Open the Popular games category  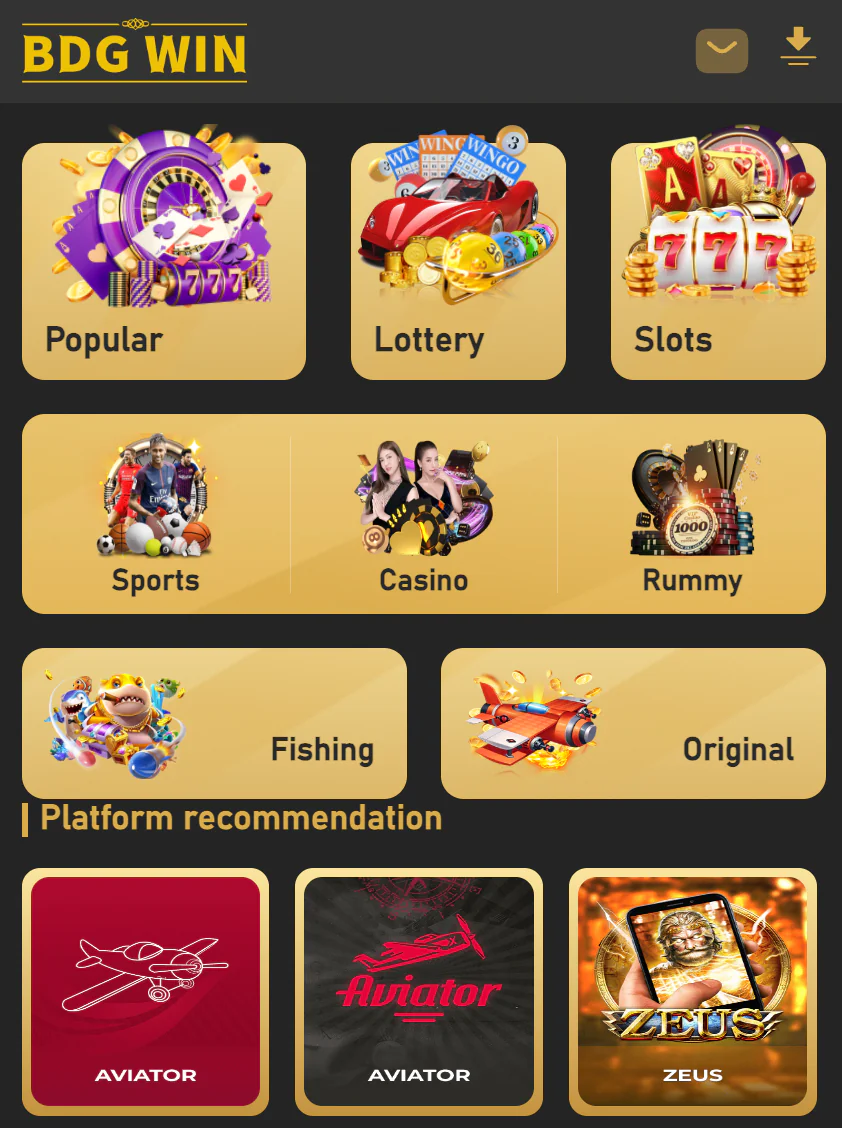[x=164, y=262]
